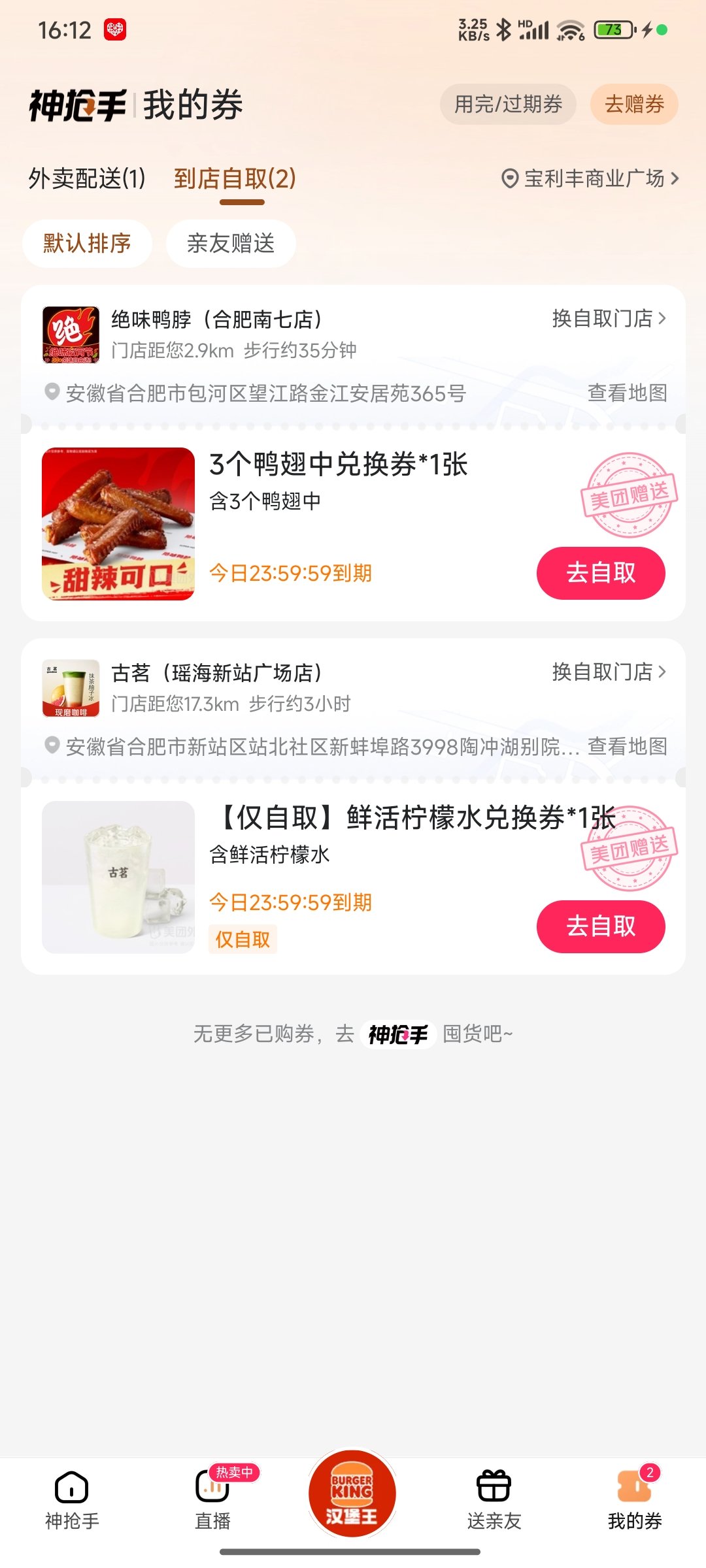Open the 用完/过期券 used and expired coupons

pos(508,105)
